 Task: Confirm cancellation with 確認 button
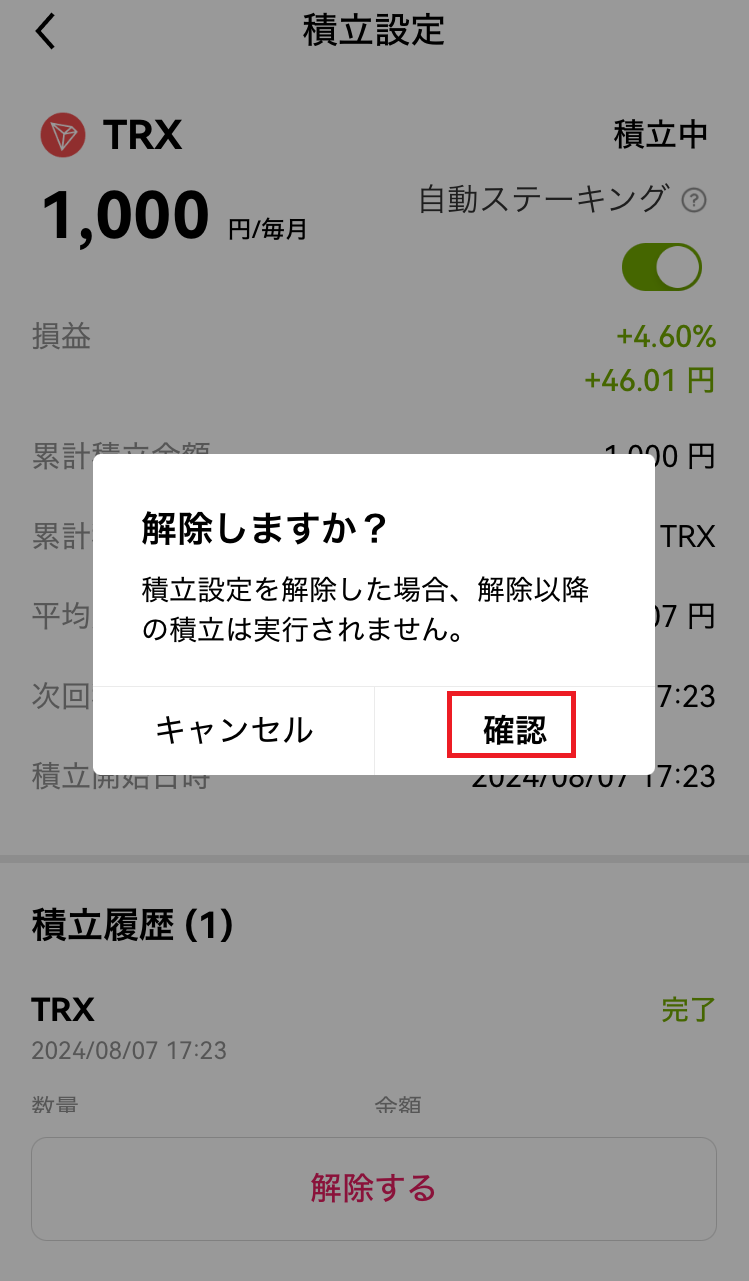pos(513,729)
